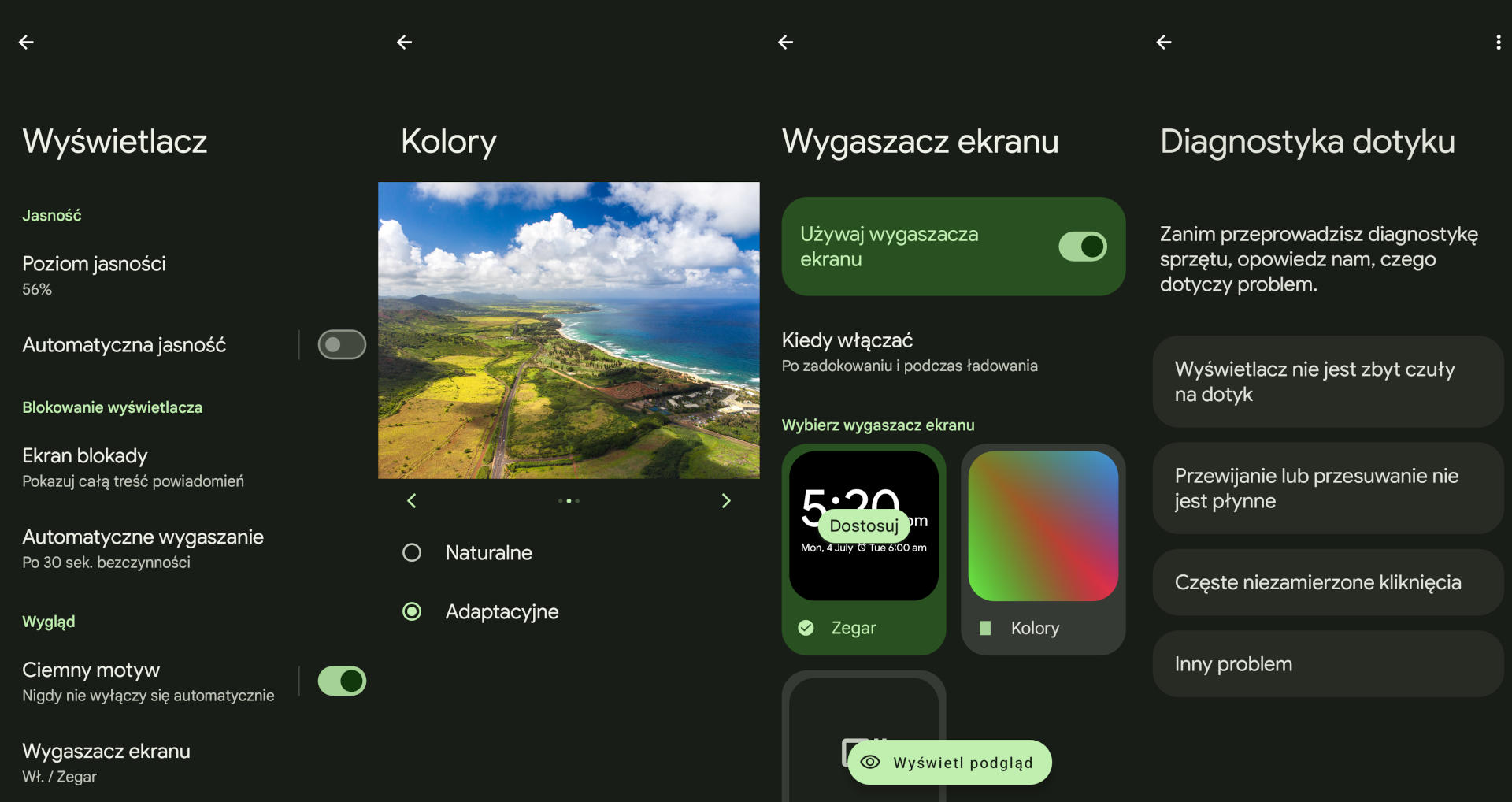Open the overflow menu in Diagnostyka dotyku

click(1497, 43)
